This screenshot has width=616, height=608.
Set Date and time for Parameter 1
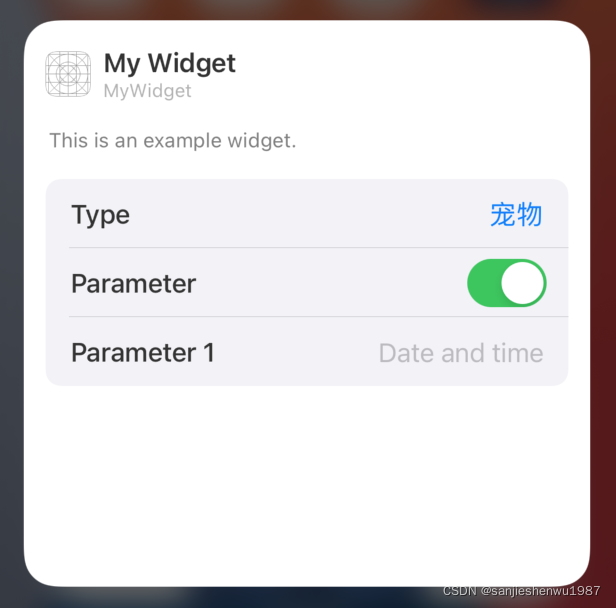coord(460,353)
